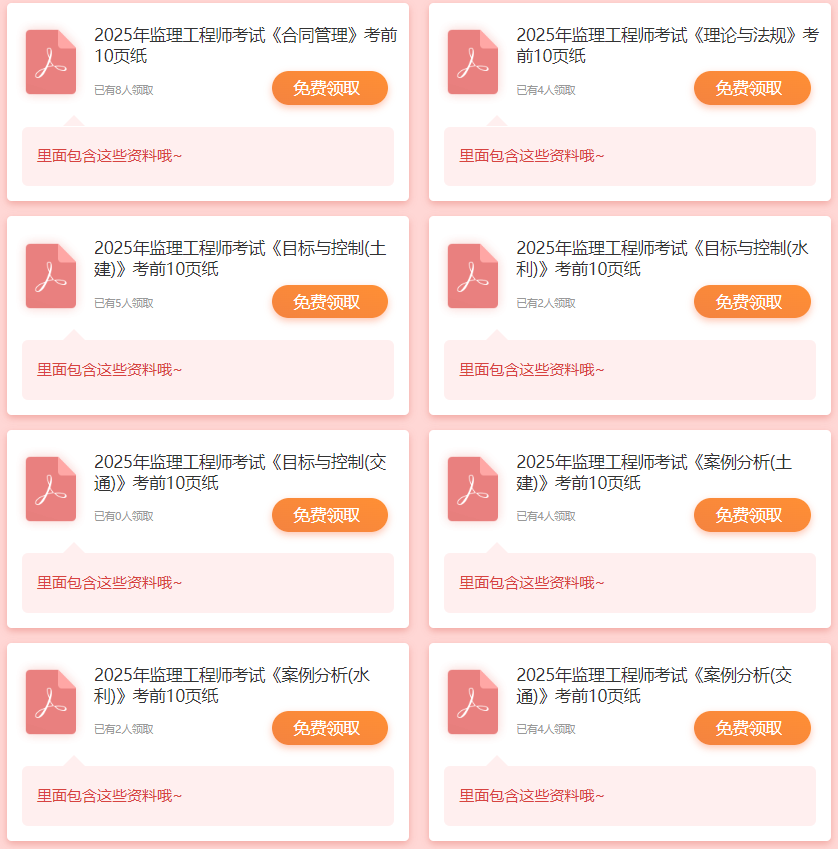Screen dimensions: 838x849
Task: View the《目标与控制(土建)》document card
Action: point(240,258)
